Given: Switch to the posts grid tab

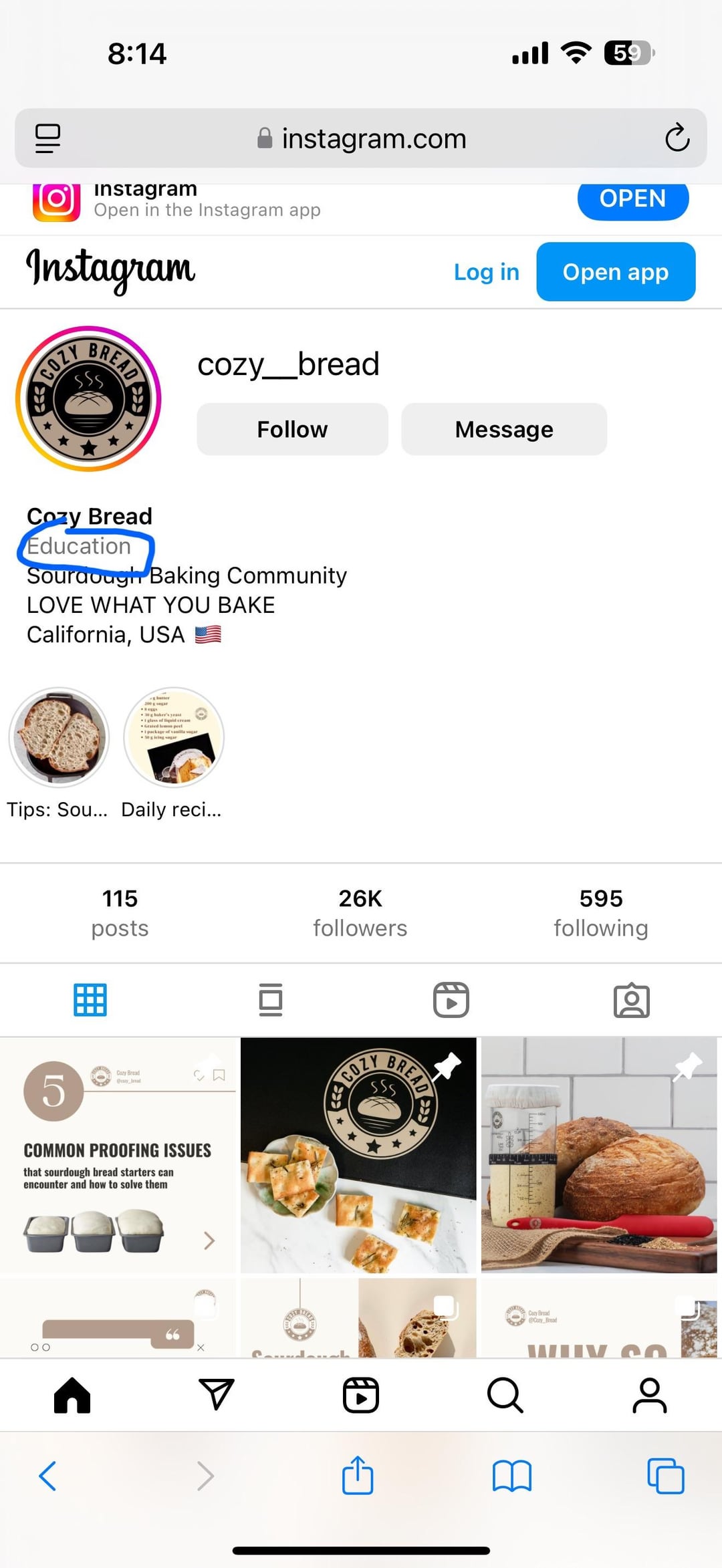Looking at the screenshot, I should click(90, 1000).
